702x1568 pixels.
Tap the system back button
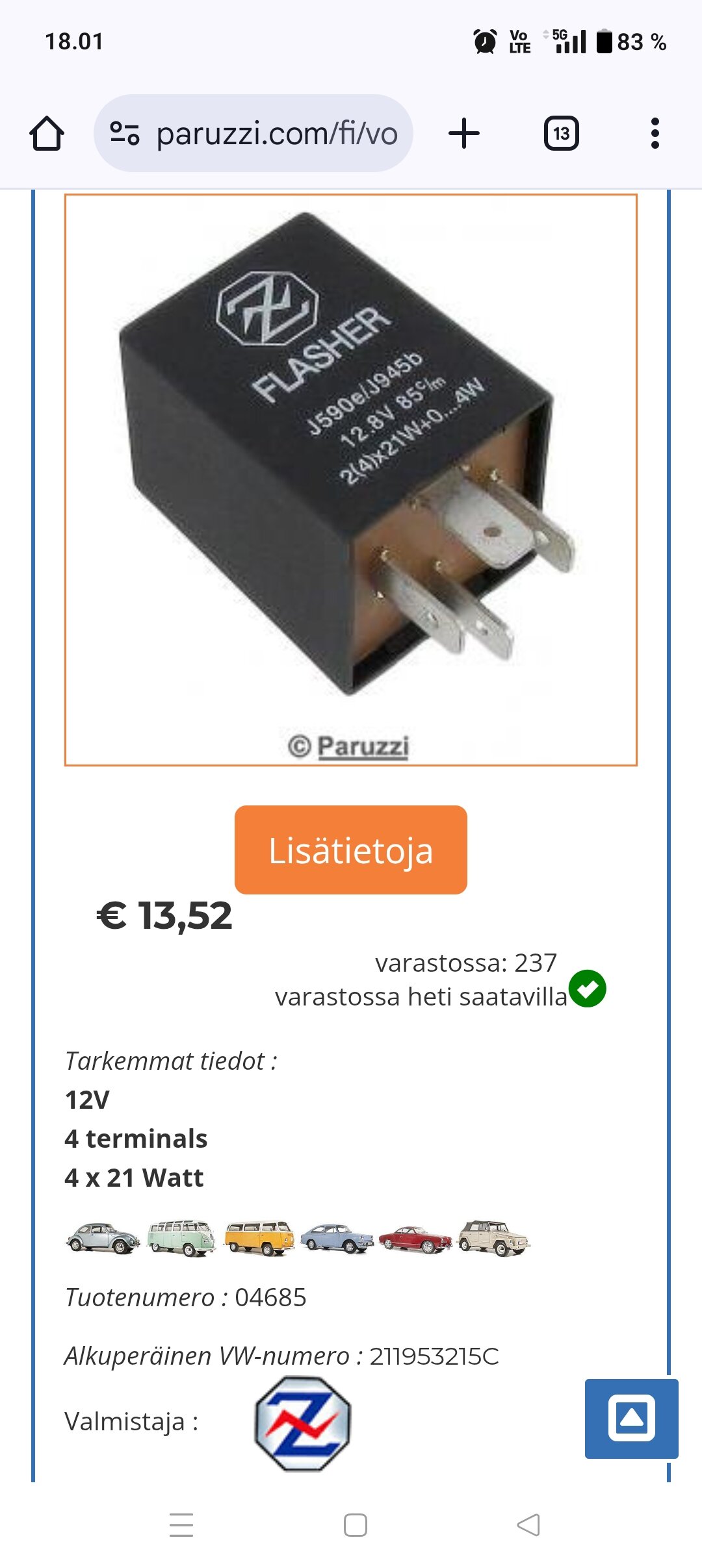[x=528, y=1524]
